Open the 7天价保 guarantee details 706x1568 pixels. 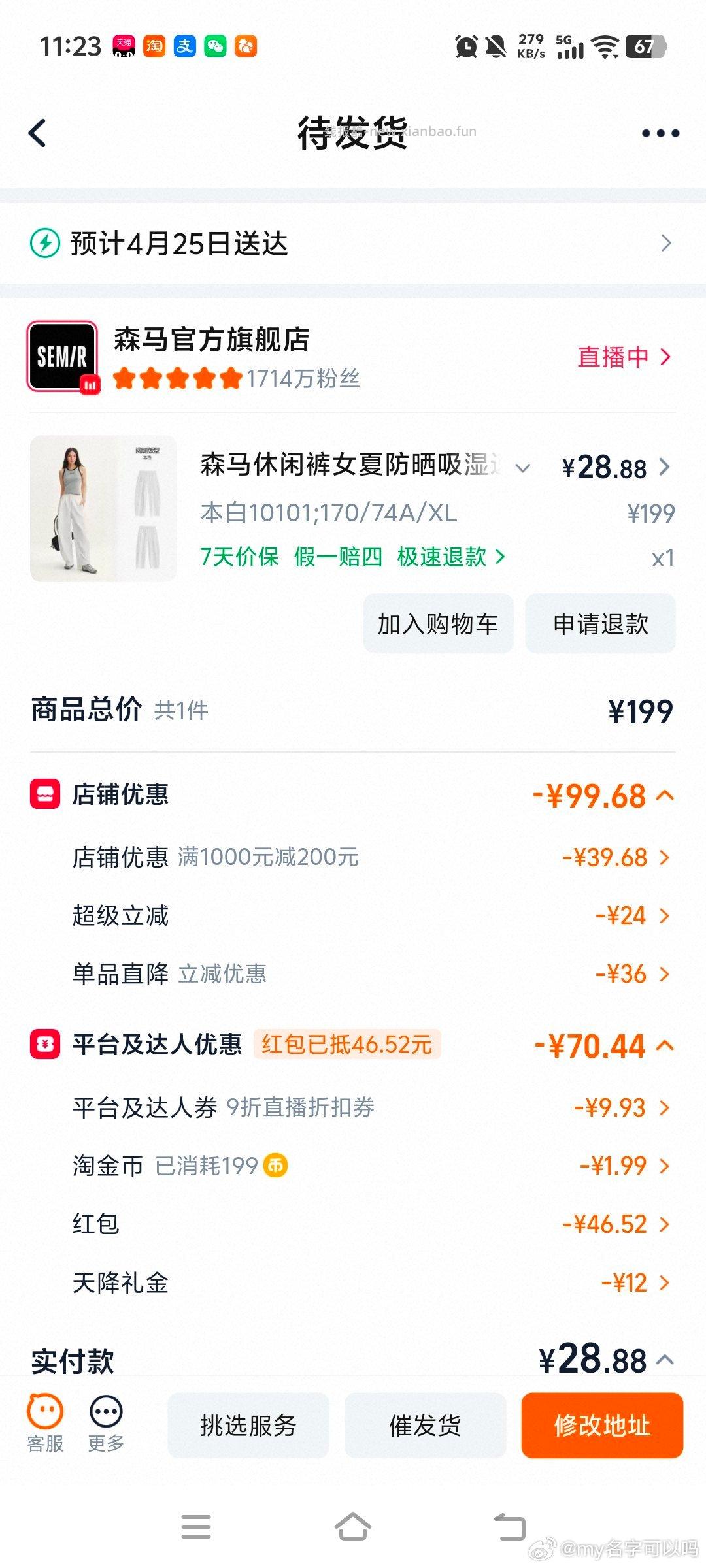tap(239, 557)
